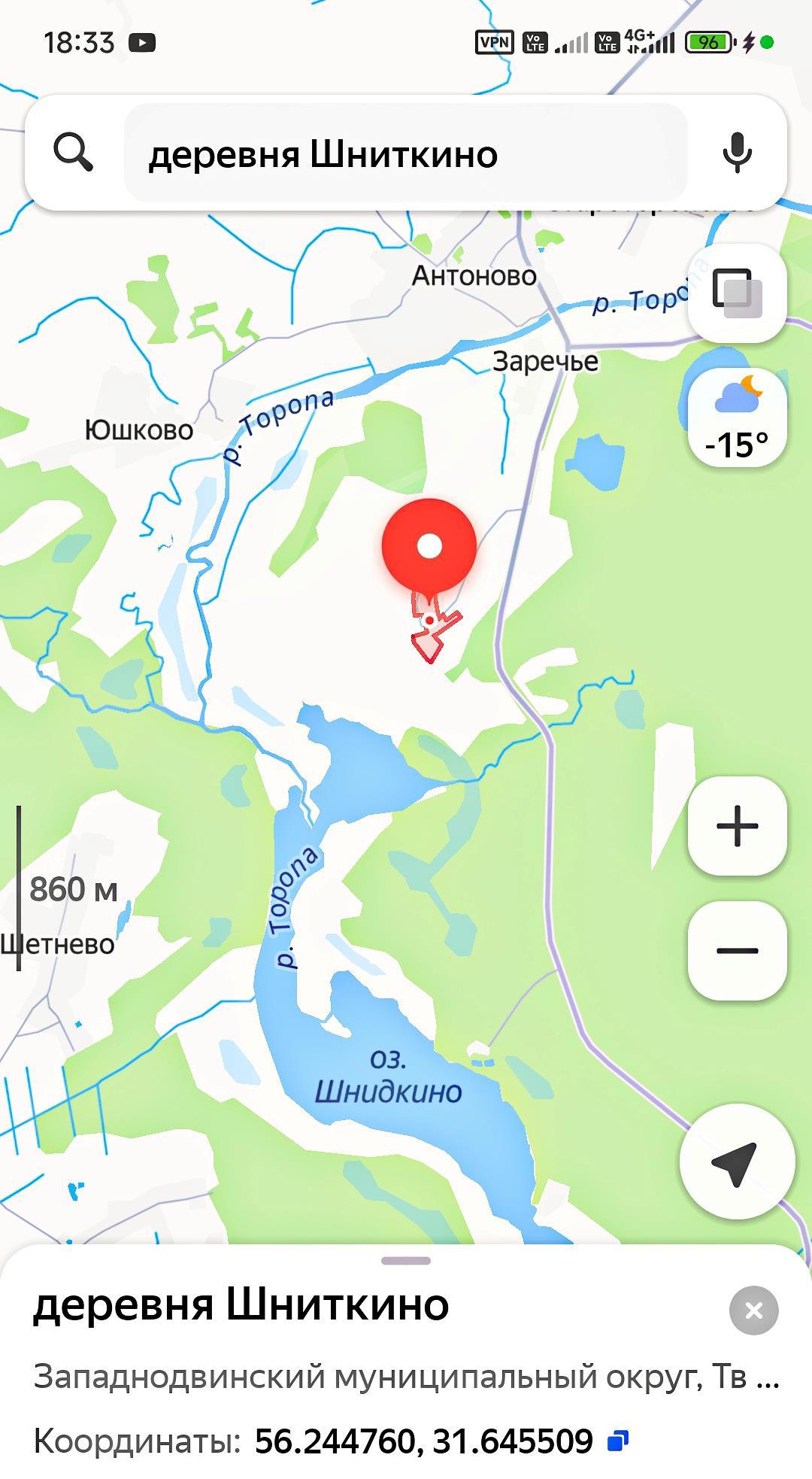812x1479 pixels.
Task: Zoom out with the minus button
Action: [737, 950]
